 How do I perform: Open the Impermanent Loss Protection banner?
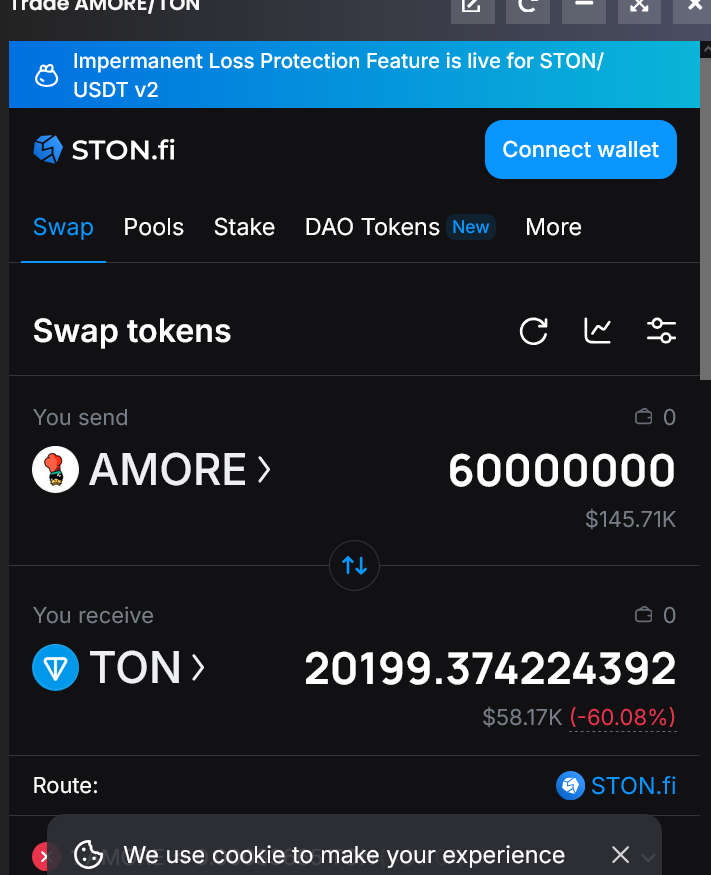tap(338, 75)
